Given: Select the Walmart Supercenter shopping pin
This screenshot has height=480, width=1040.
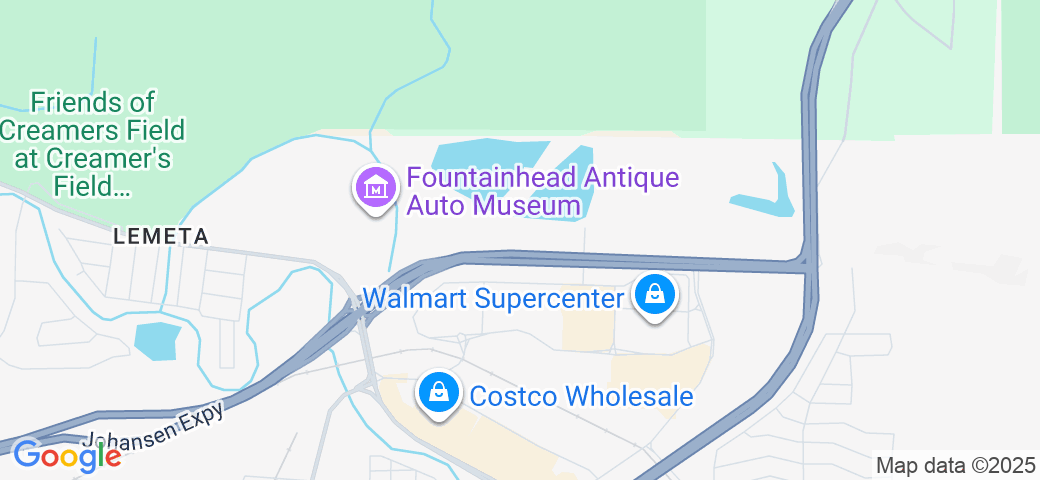Looking at the screenshot, I should 654,295.
